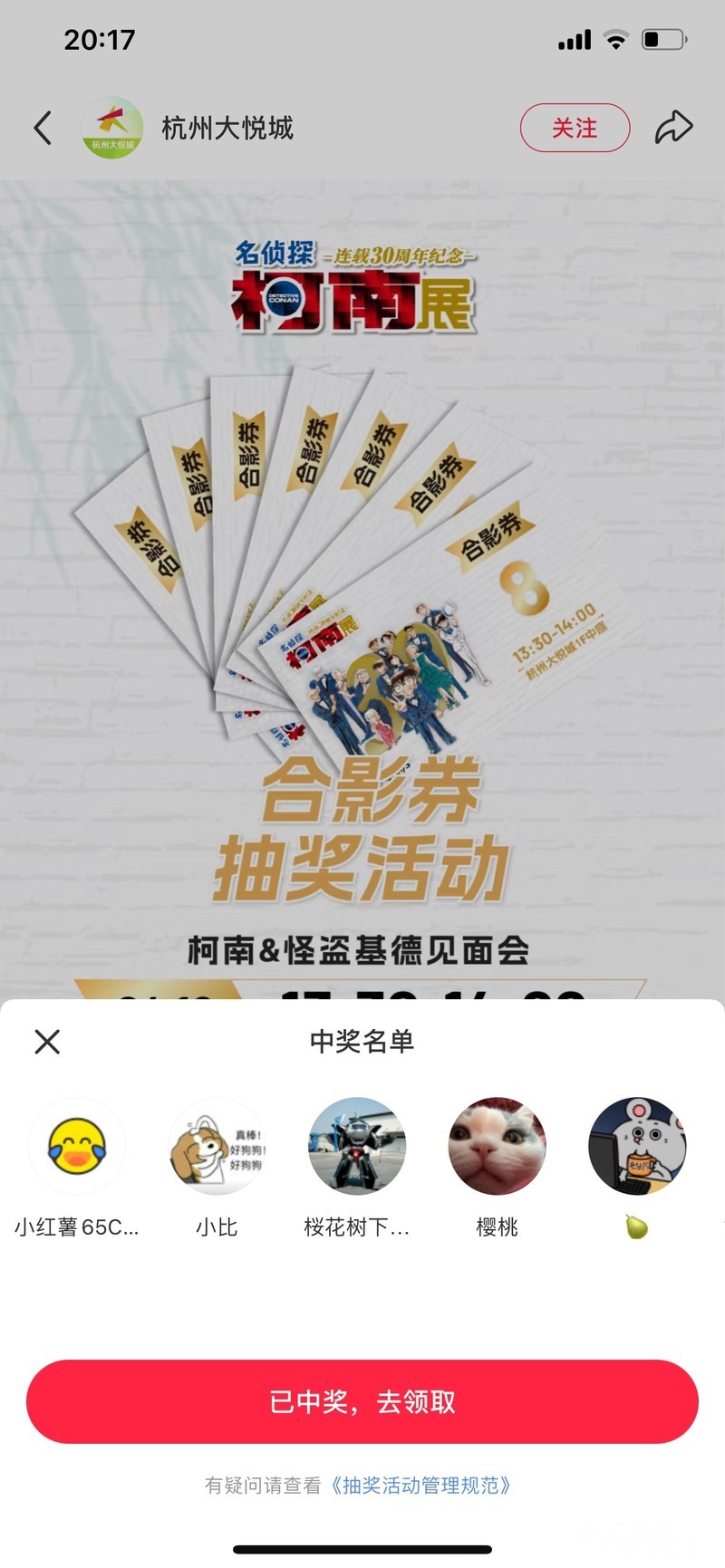This screenshot has height=1568, width=725.
Task: Open 杭州大悦城 profile avatar
Action: [x=112, y=128]
